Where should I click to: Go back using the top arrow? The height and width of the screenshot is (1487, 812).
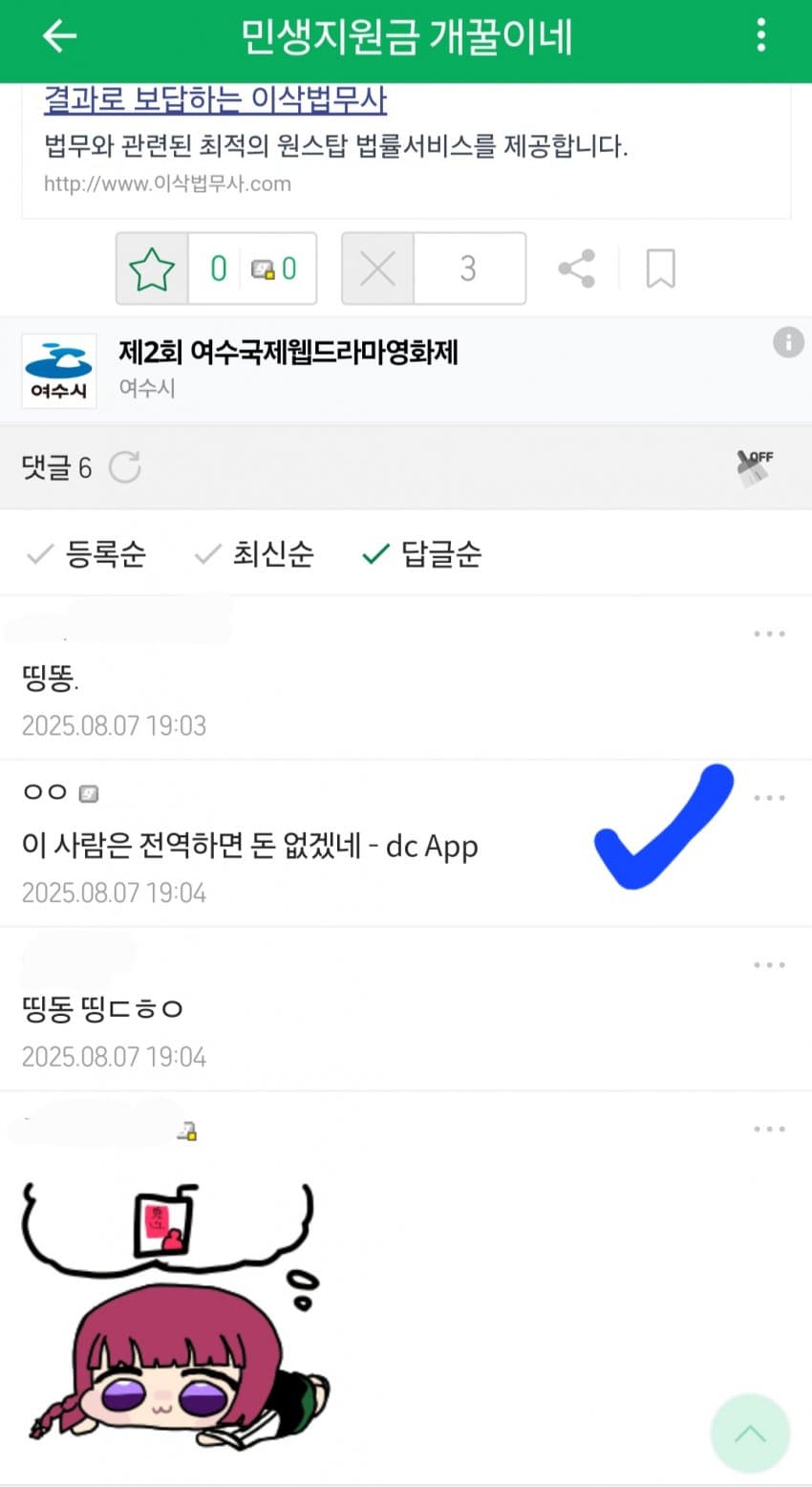point(59,36)
